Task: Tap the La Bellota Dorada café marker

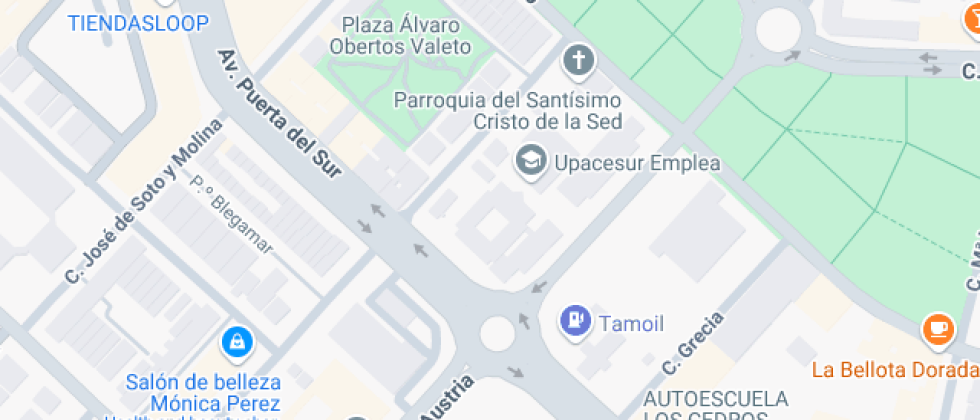Action: click(937, 328)
